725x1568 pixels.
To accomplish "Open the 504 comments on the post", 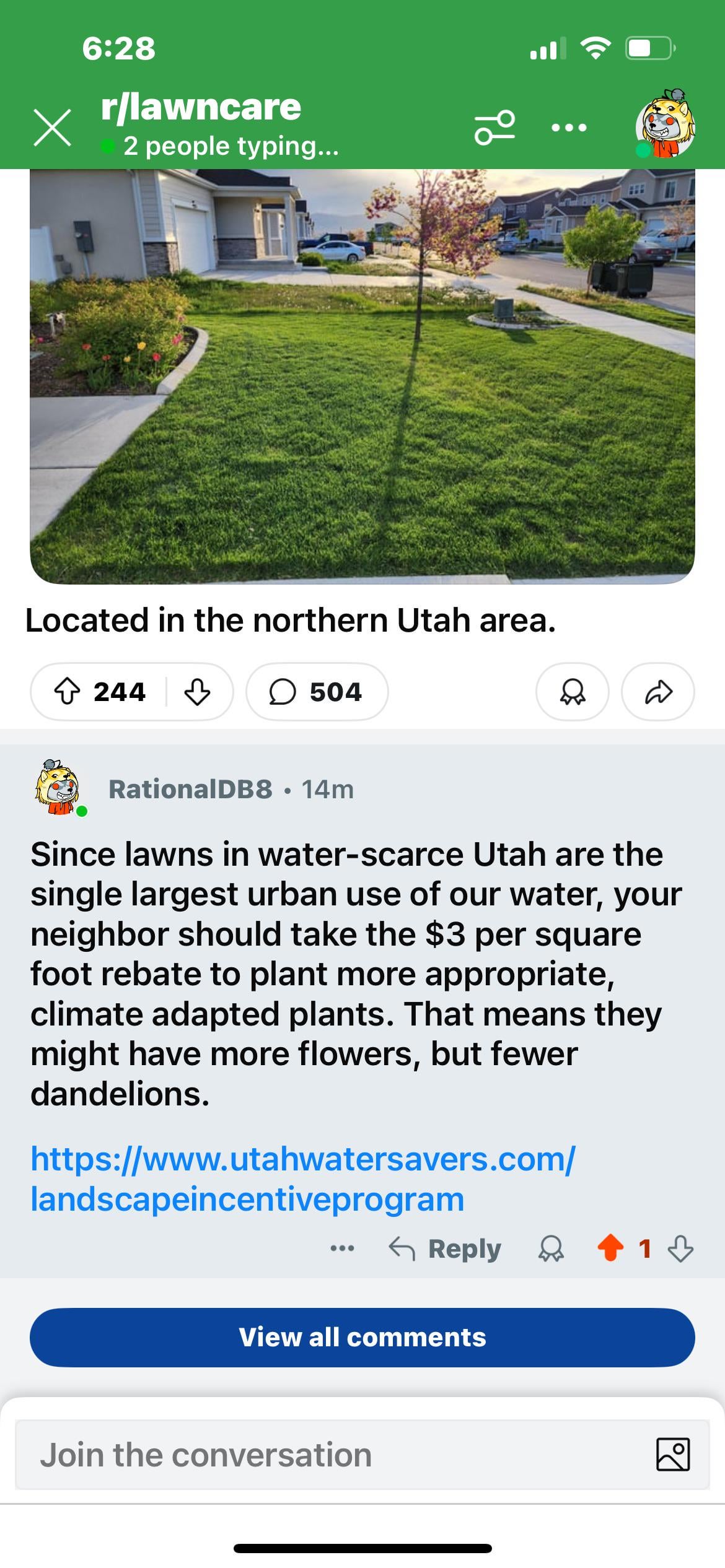I will click(317, 692).
